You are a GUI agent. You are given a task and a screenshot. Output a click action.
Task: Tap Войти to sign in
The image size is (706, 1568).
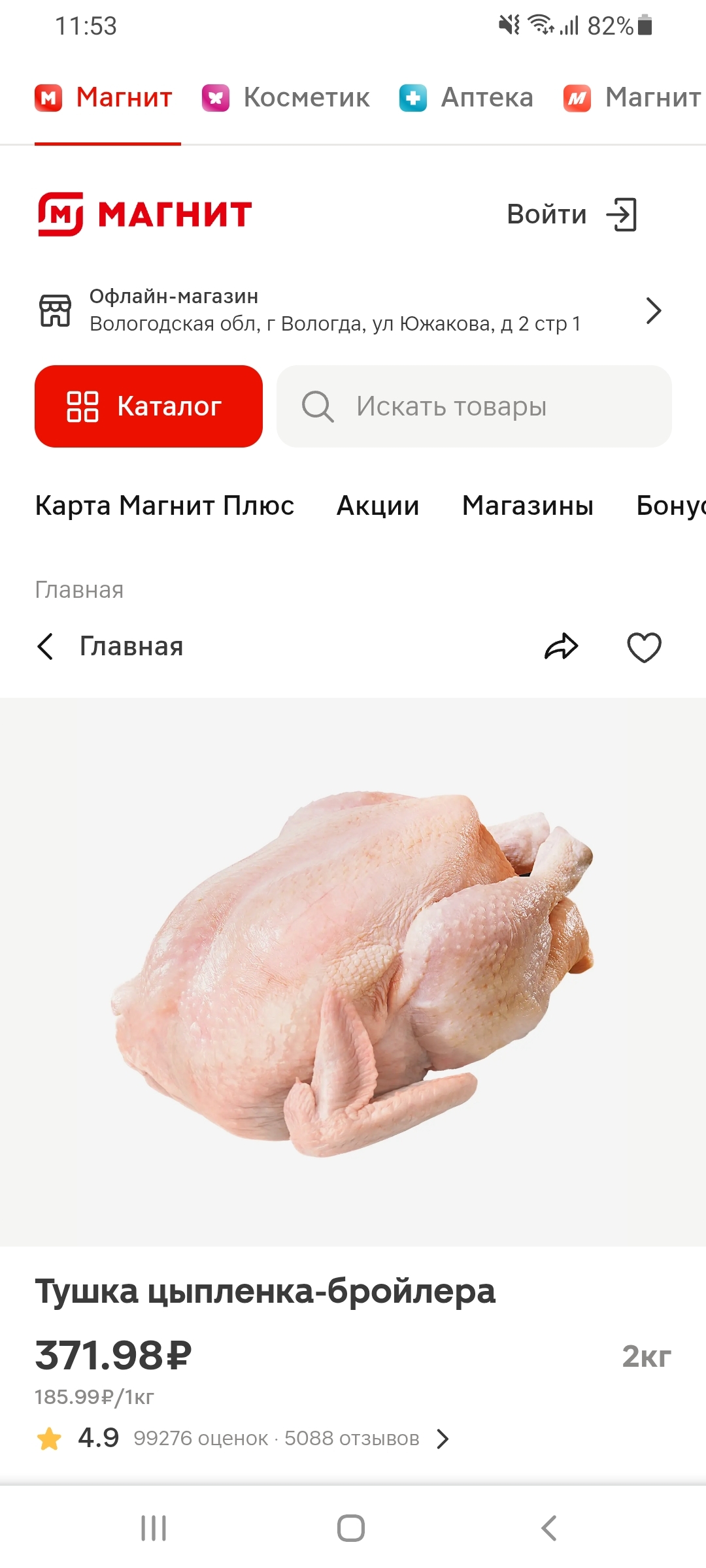tap(571, 214)
